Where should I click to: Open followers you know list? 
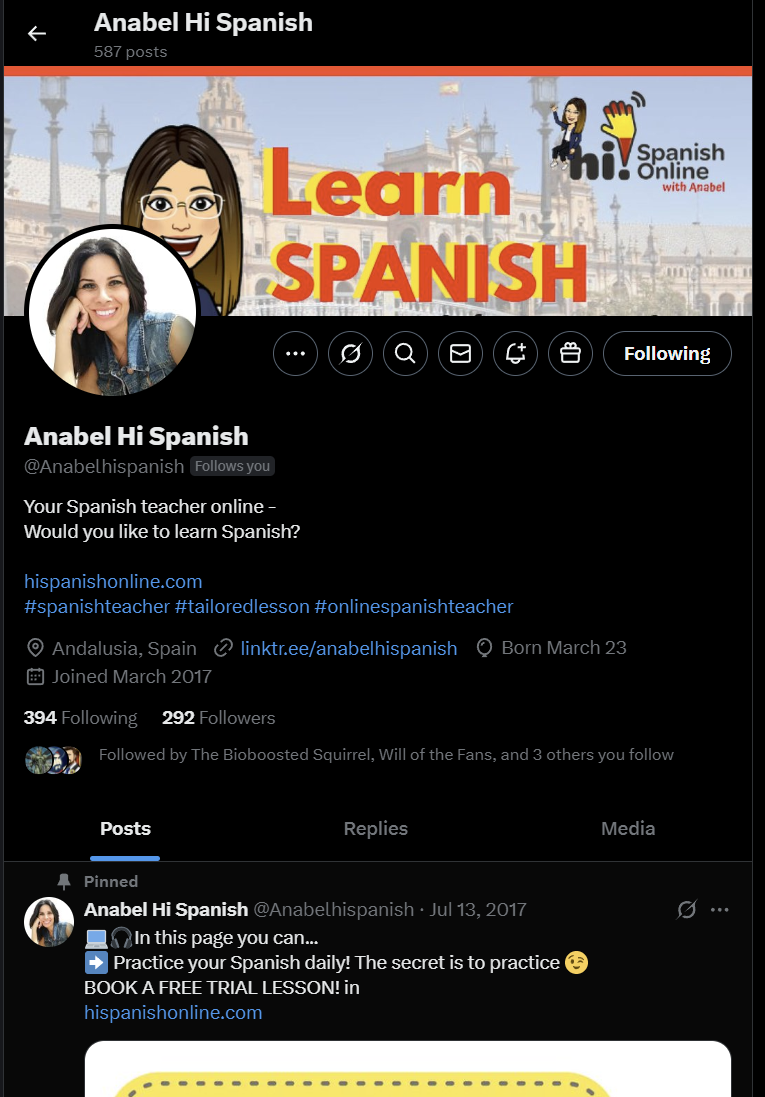[x=385, y=755]
